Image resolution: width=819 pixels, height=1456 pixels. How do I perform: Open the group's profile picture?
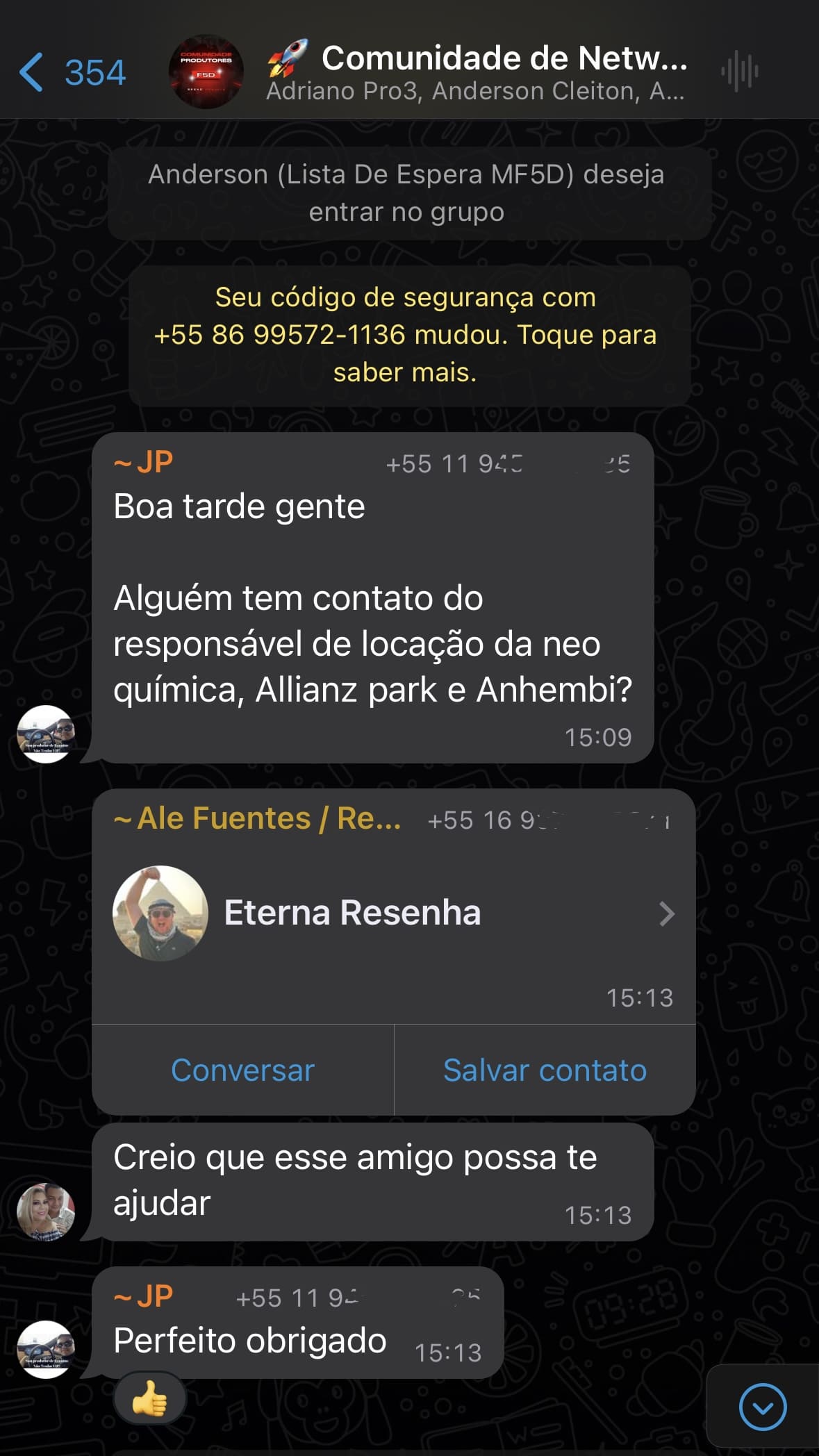[x=206, y=72]
